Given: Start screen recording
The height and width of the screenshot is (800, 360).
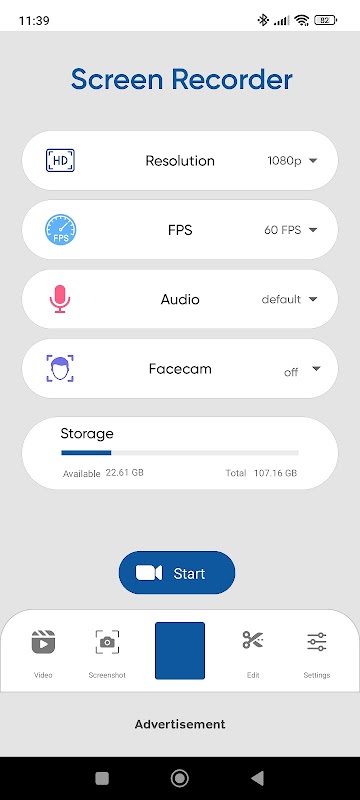Looking at the screenshot, I should pos(177,572).
